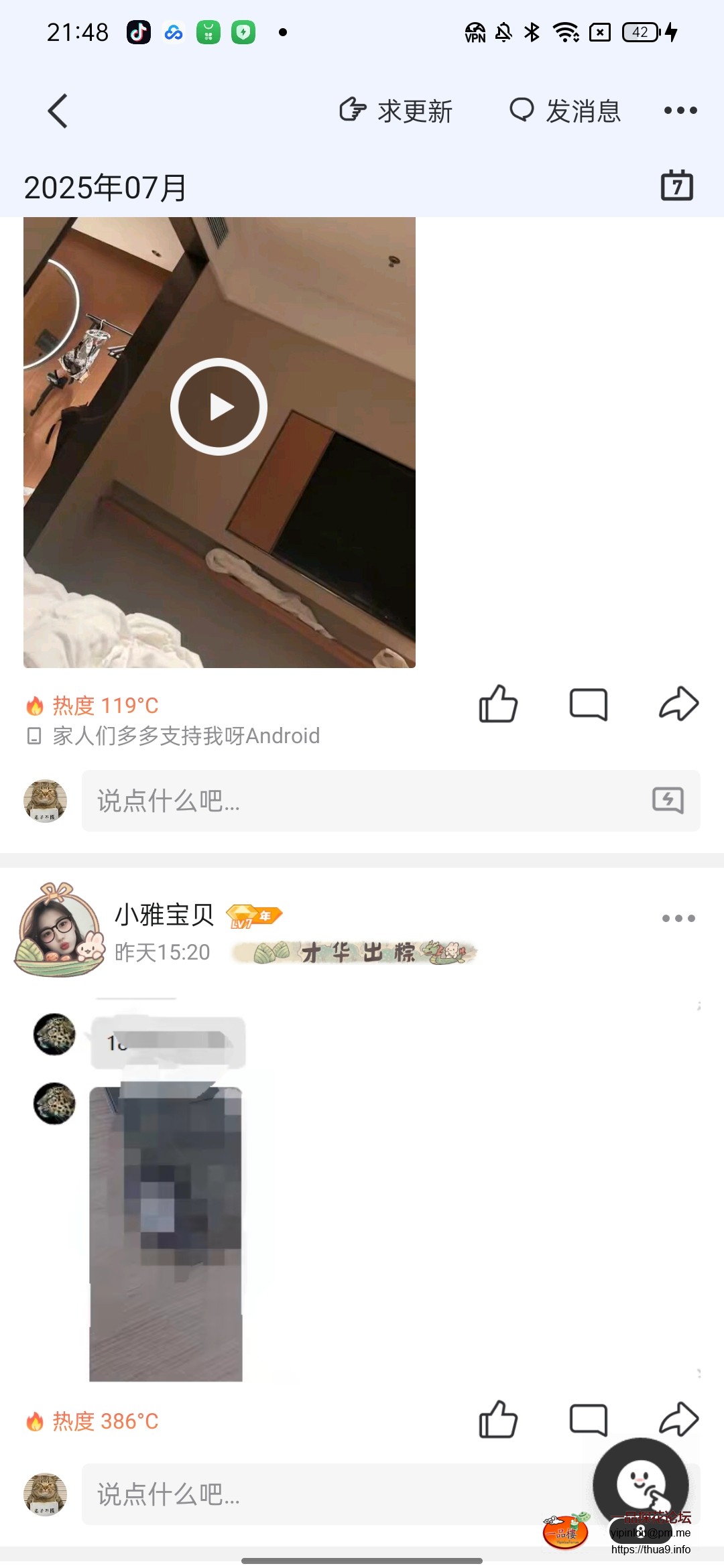724x1568 pixels.
Task: Open the top-right overflow menu
Action: pos(681,109)
